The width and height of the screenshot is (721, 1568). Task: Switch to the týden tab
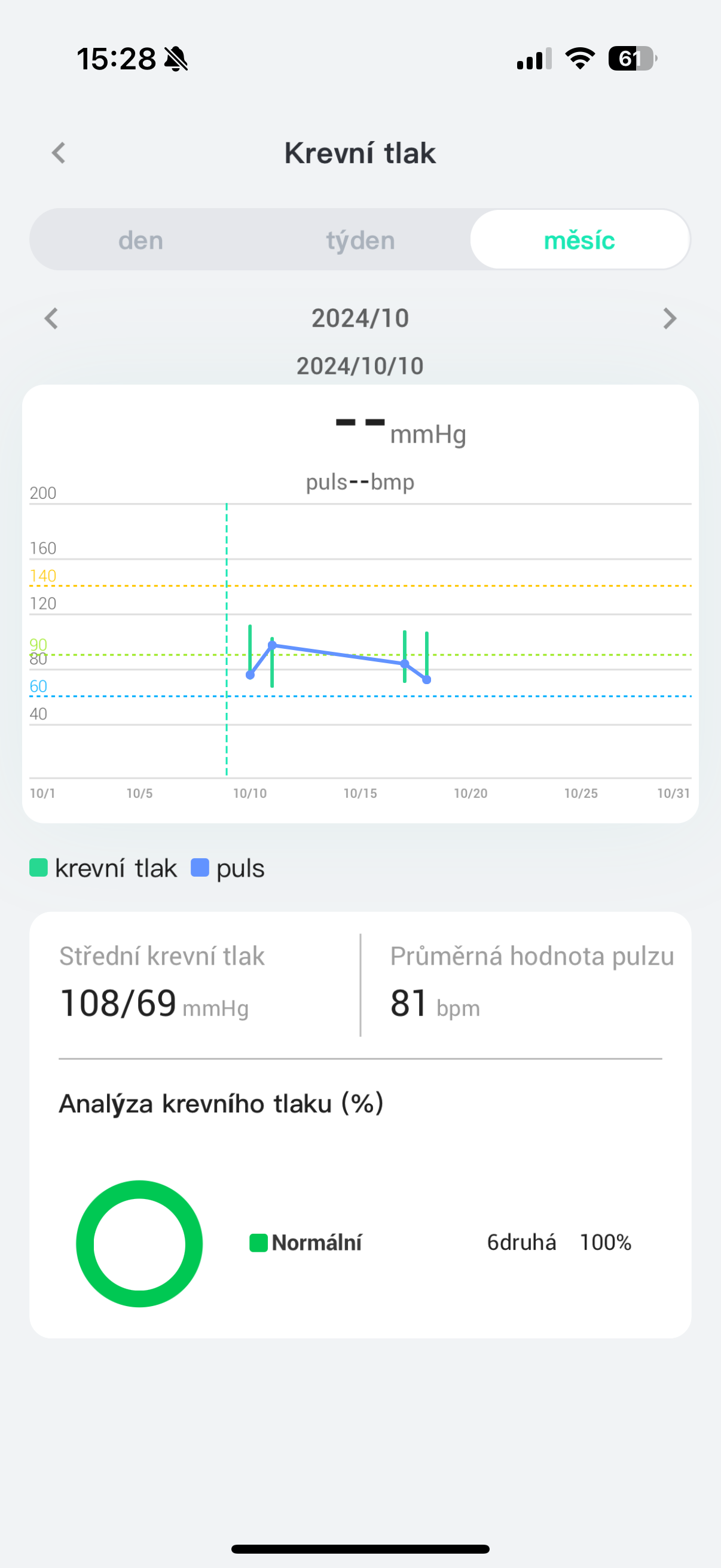pos(360,239)
